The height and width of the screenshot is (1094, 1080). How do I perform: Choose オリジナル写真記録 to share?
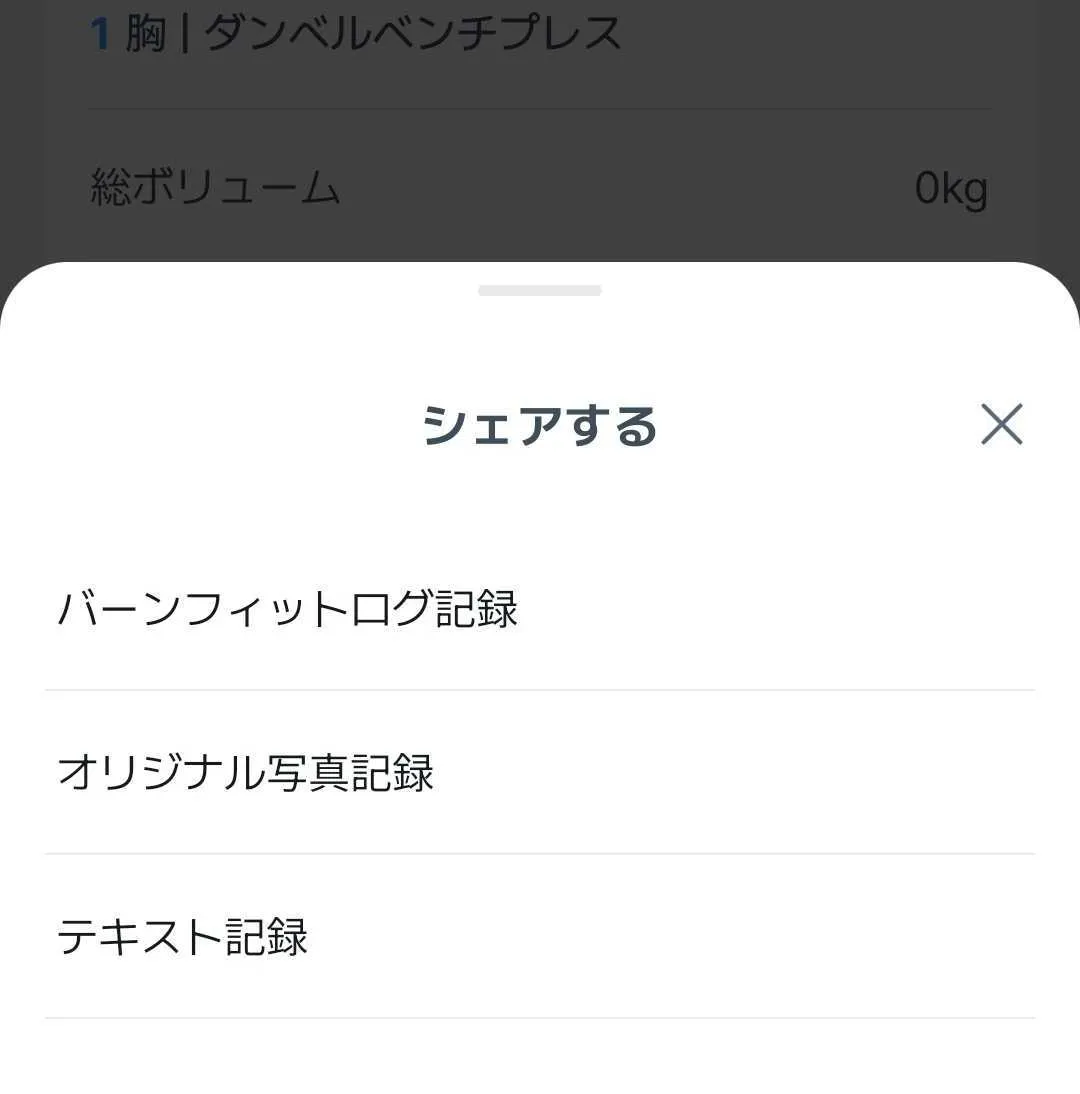246,773
